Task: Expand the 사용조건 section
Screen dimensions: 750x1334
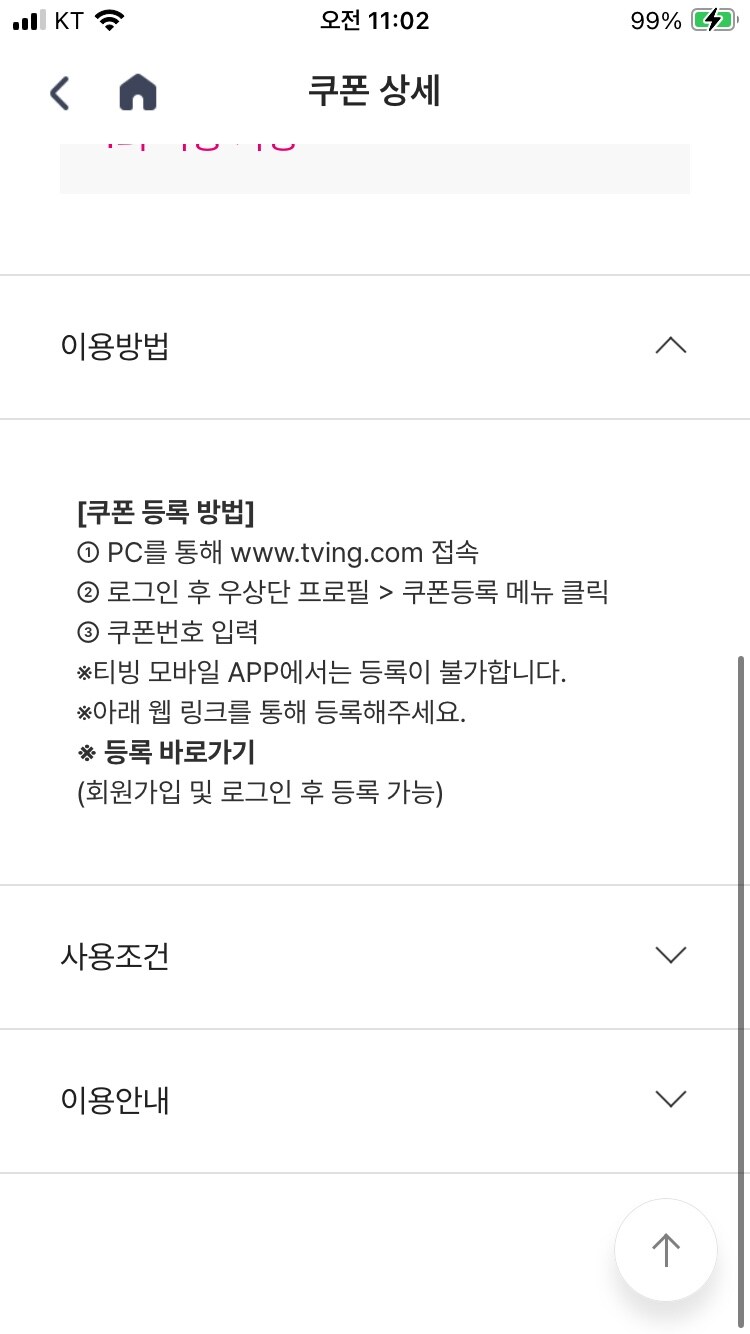Action: (x=669, y=955)
